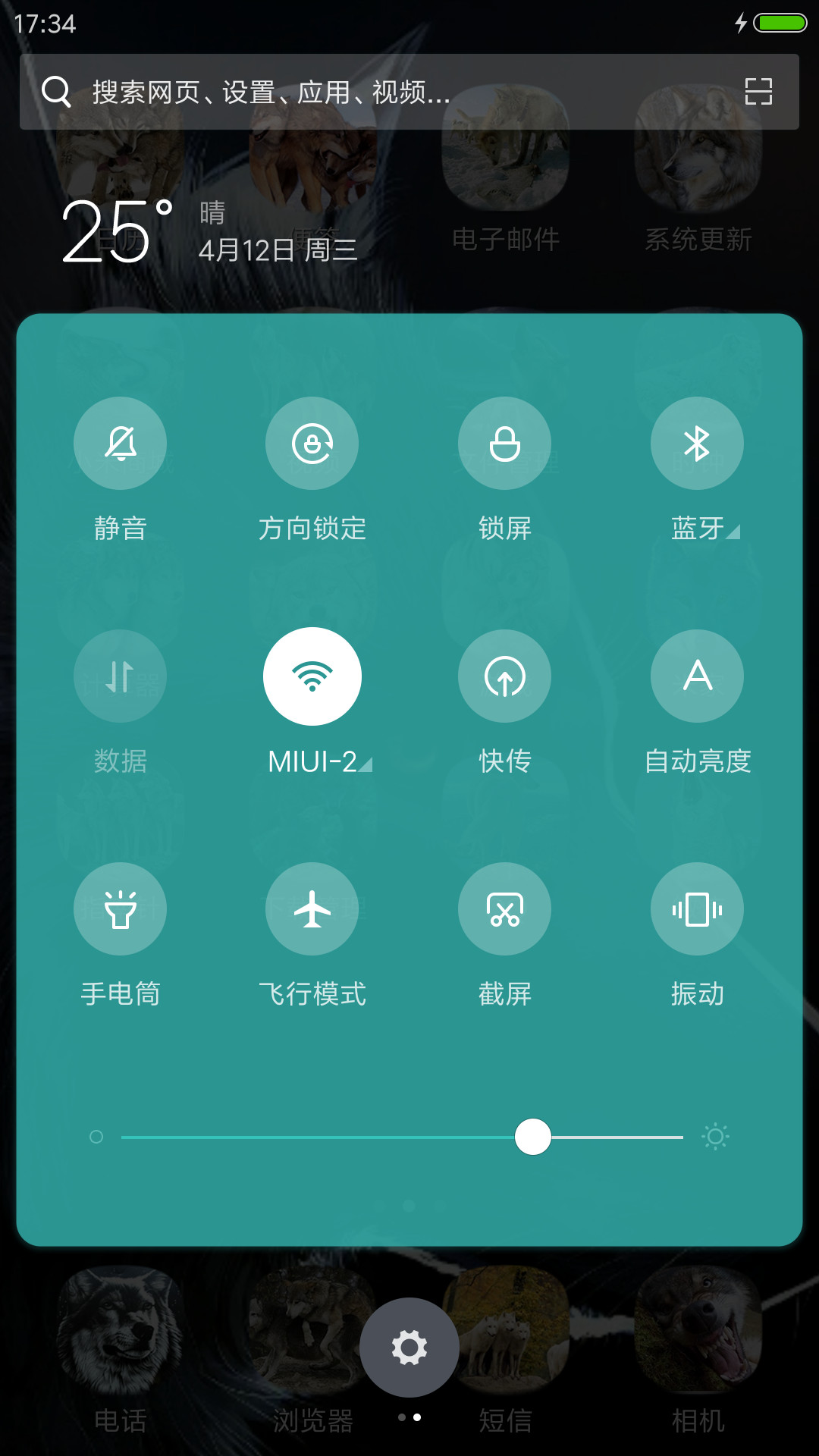The height and width of the screenshot is (1456, 819).
Task: Toggle the 静音 silent mode
Action: 120,444
